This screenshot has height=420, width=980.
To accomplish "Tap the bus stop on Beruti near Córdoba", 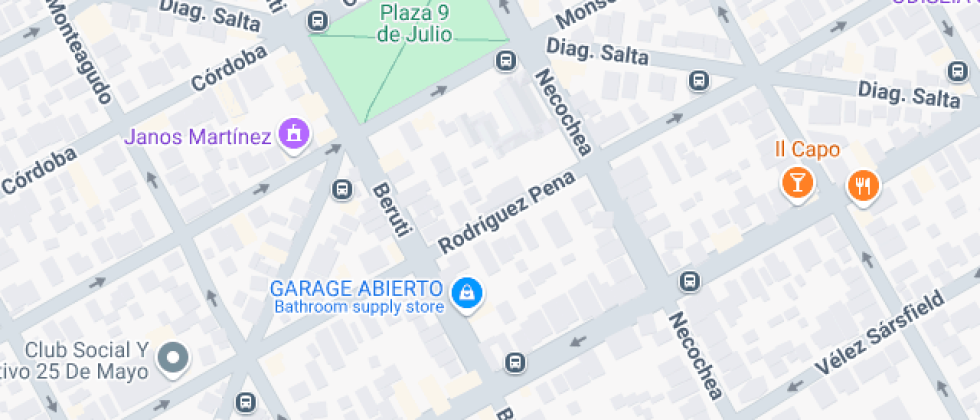I will pos(342,189).
